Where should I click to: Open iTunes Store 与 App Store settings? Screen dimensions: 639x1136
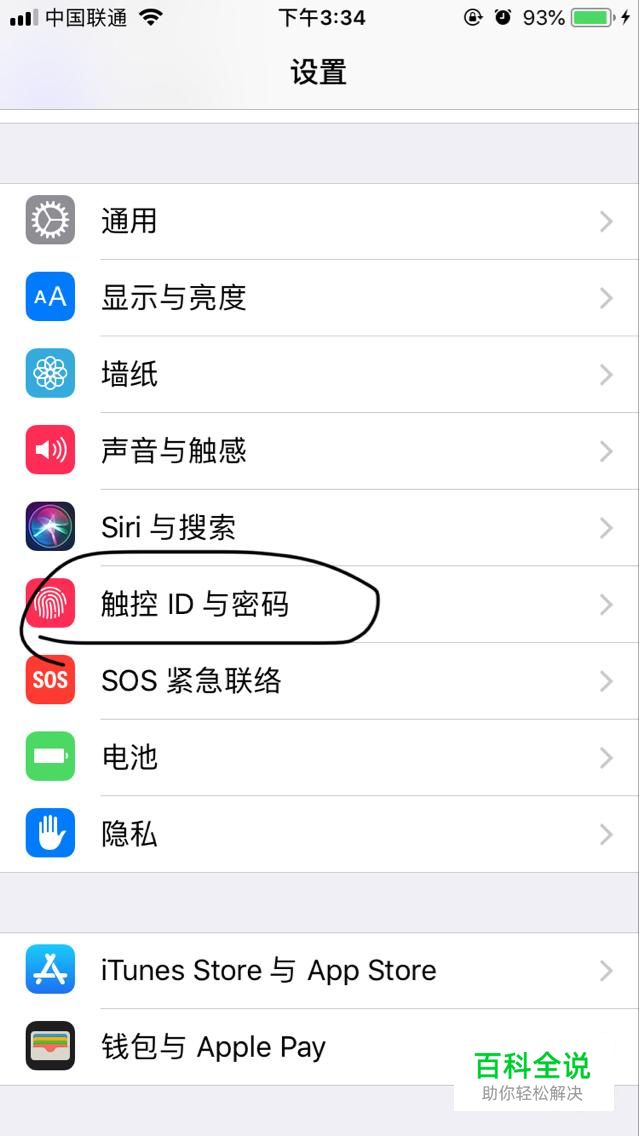[320, 970]
